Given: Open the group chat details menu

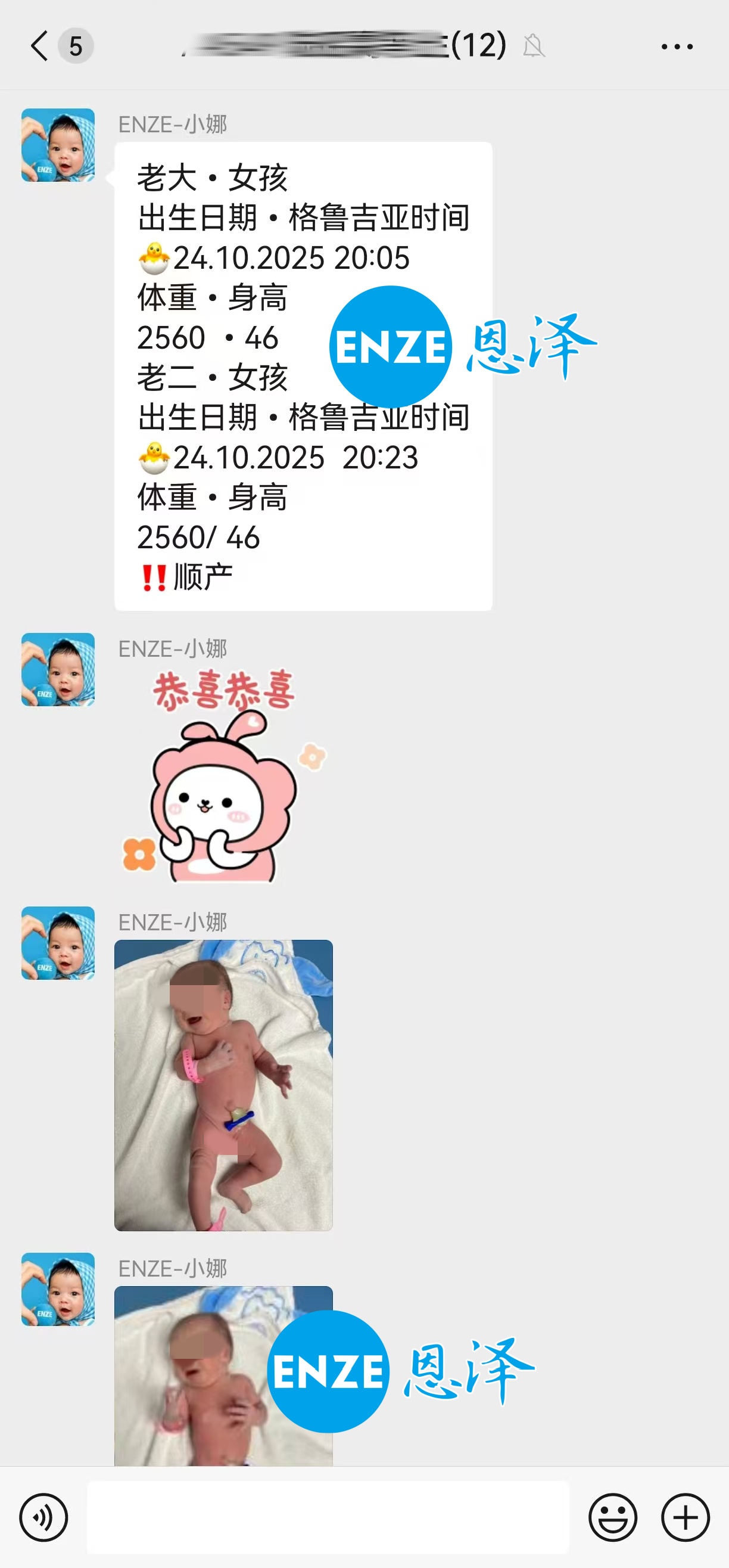Looking at the screenshot, I should pos(677,46).
